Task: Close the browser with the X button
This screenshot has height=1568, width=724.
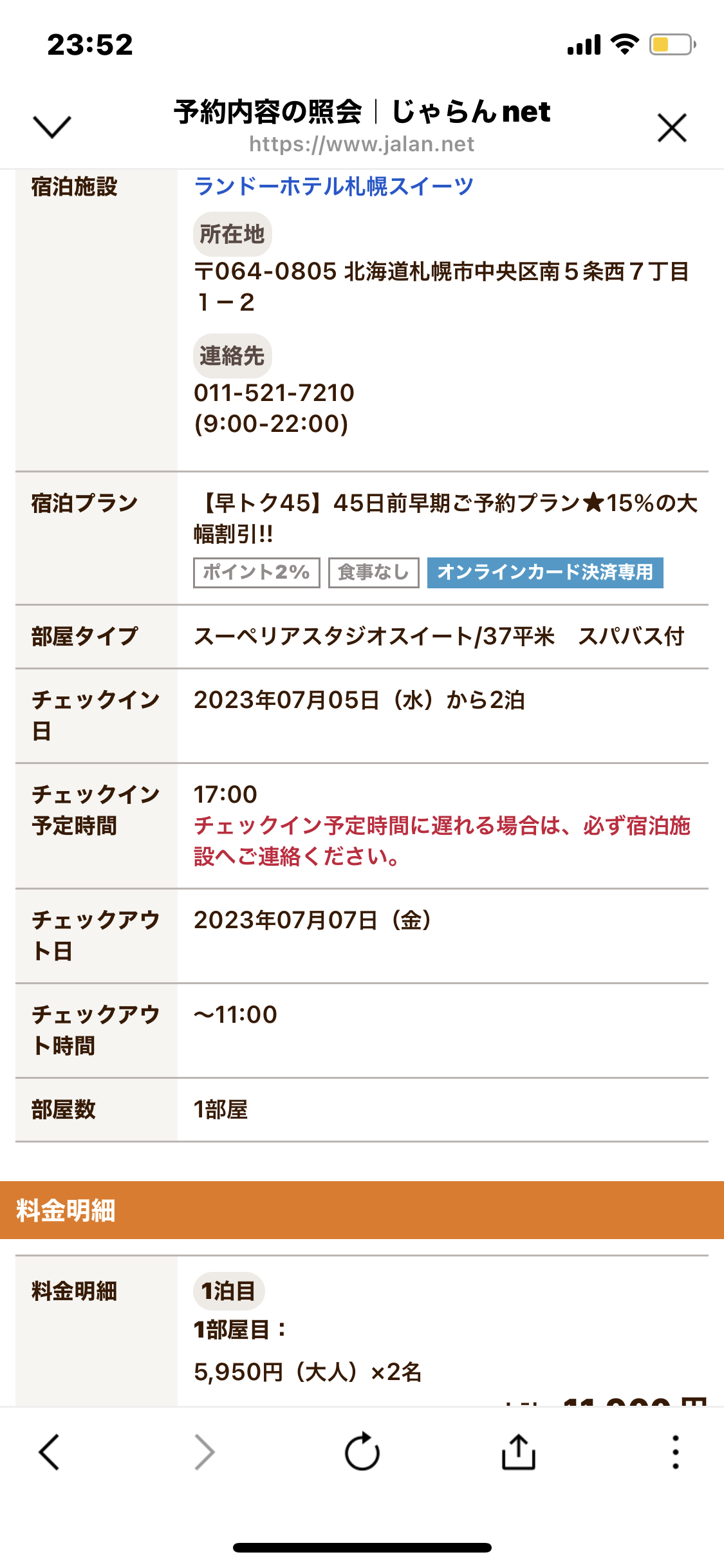Action: pyautogui.click(x=672, y=127)
